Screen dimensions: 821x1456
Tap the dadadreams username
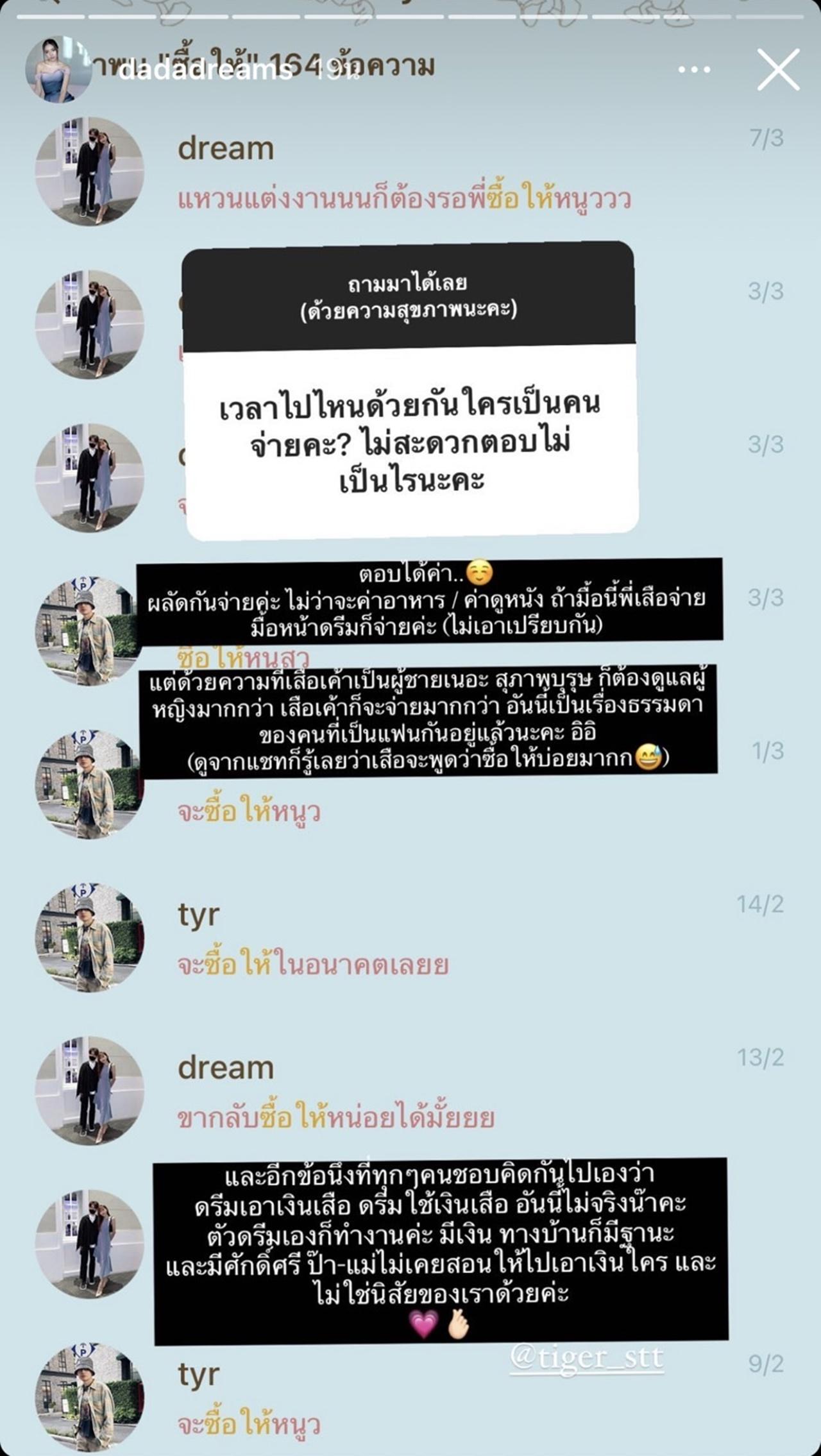[205, 71]
